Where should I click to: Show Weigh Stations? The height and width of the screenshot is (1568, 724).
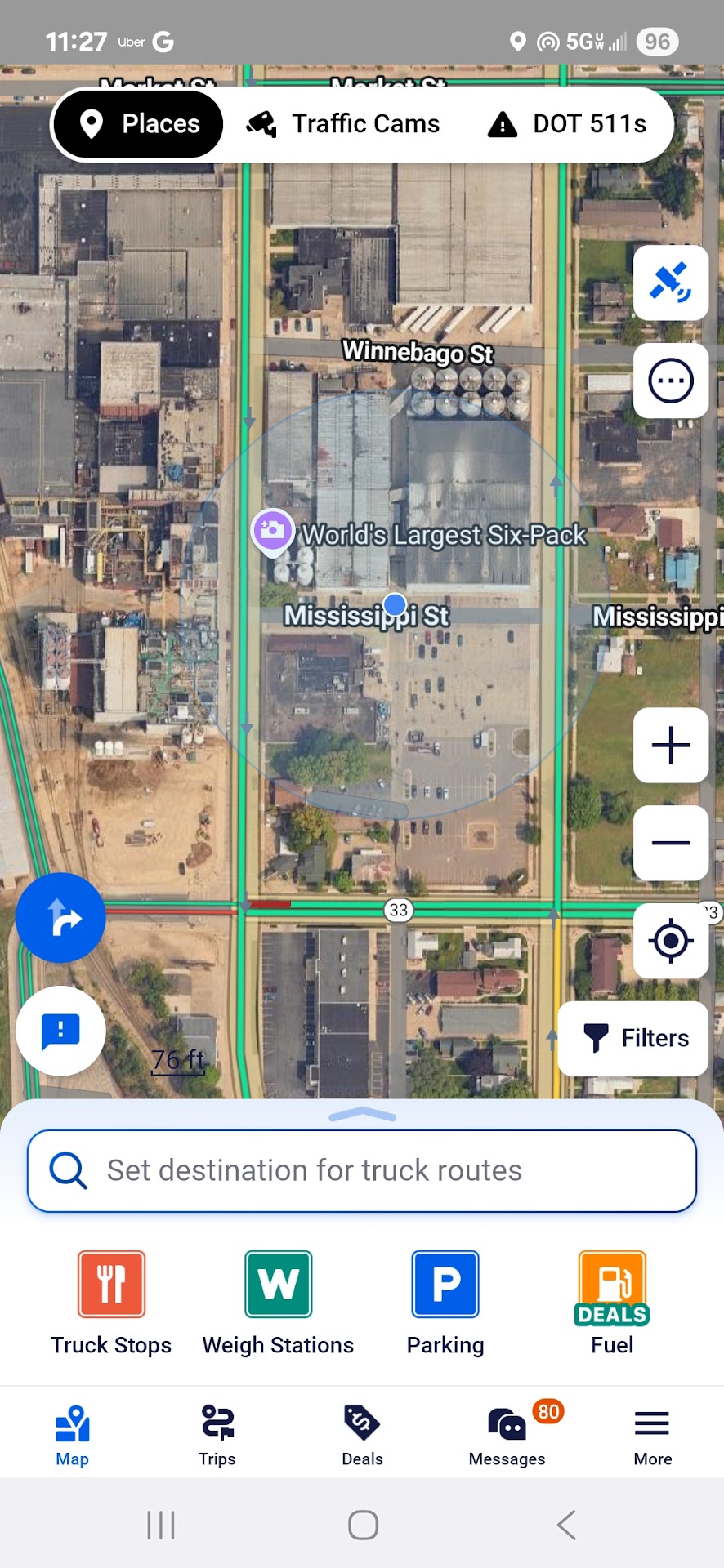278,1303
